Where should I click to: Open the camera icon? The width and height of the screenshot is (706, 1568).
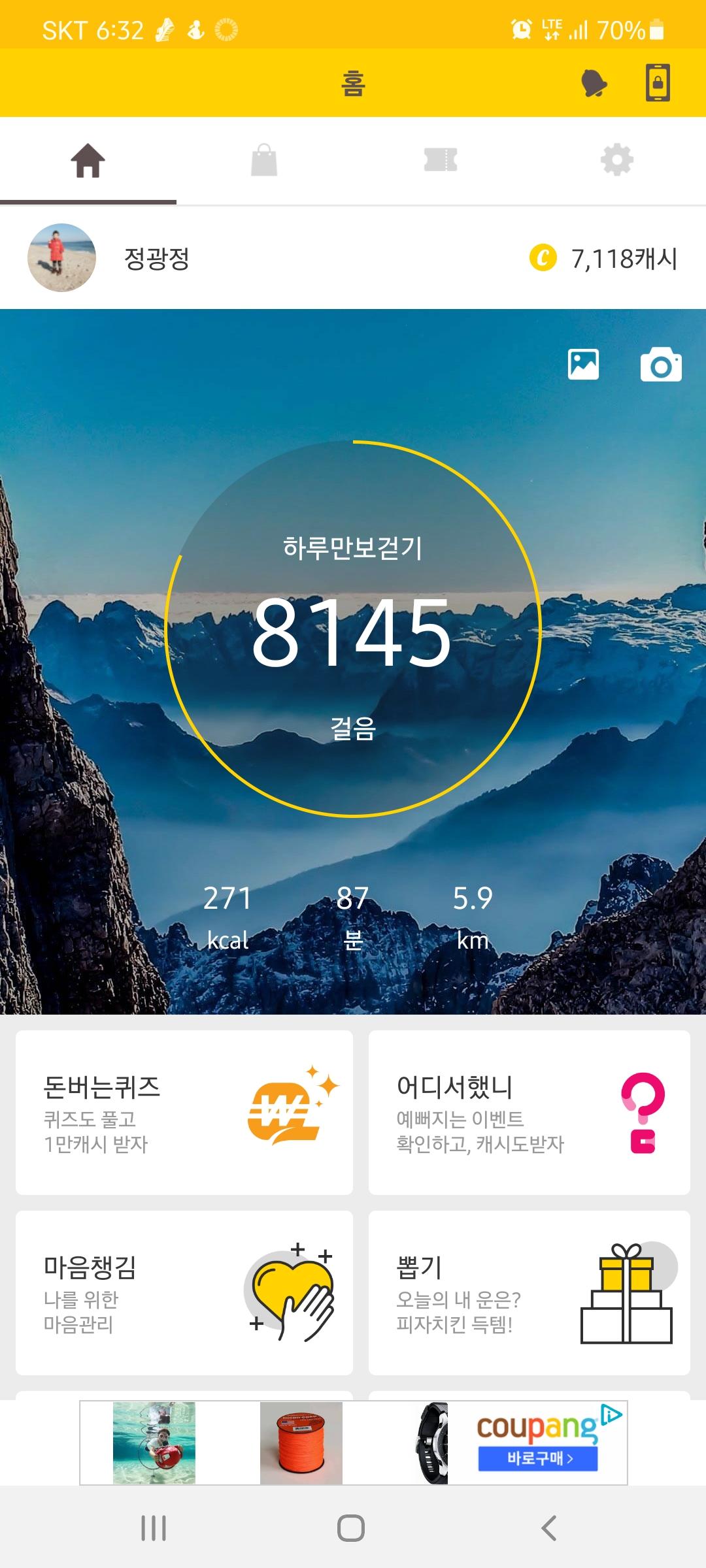pyautogui.click(x=661, y=365)
